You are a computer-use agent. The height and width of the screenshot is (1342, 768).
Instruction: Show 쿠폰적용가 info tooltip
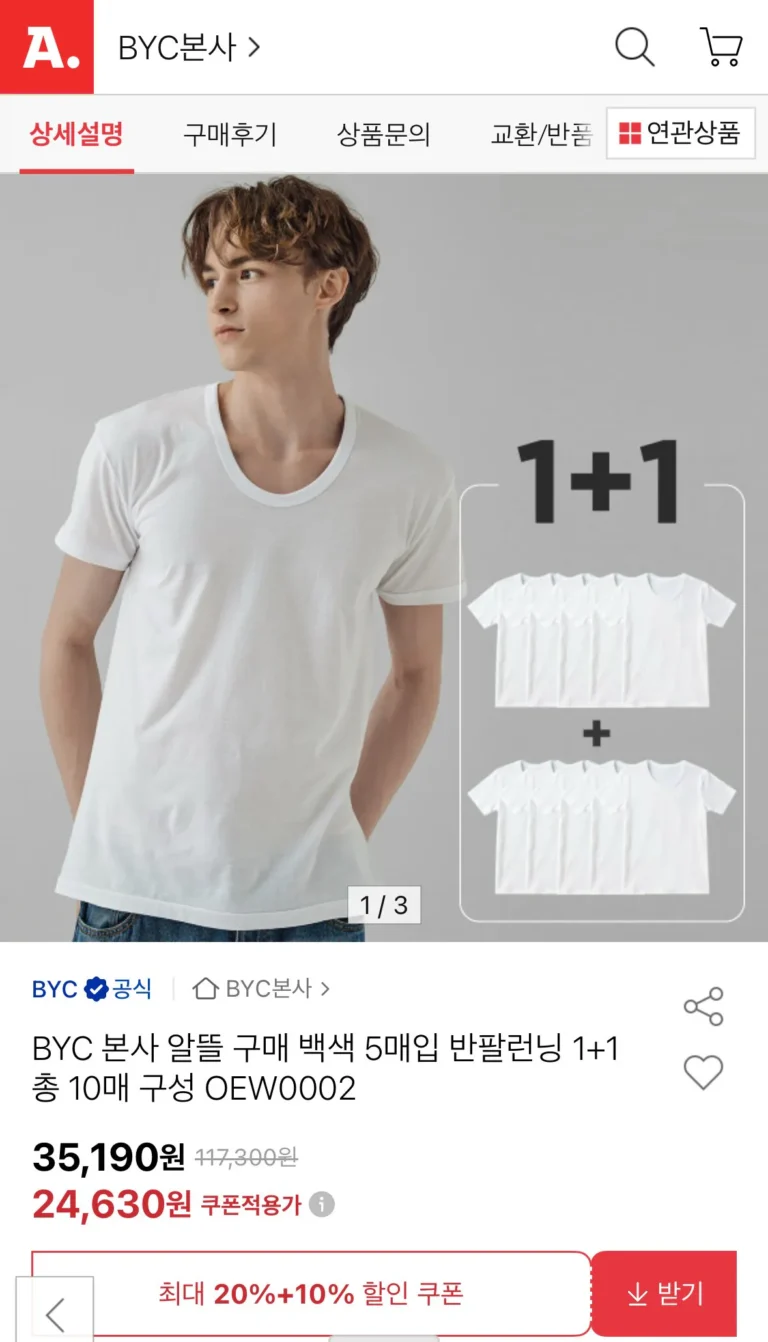(321, 1204)
